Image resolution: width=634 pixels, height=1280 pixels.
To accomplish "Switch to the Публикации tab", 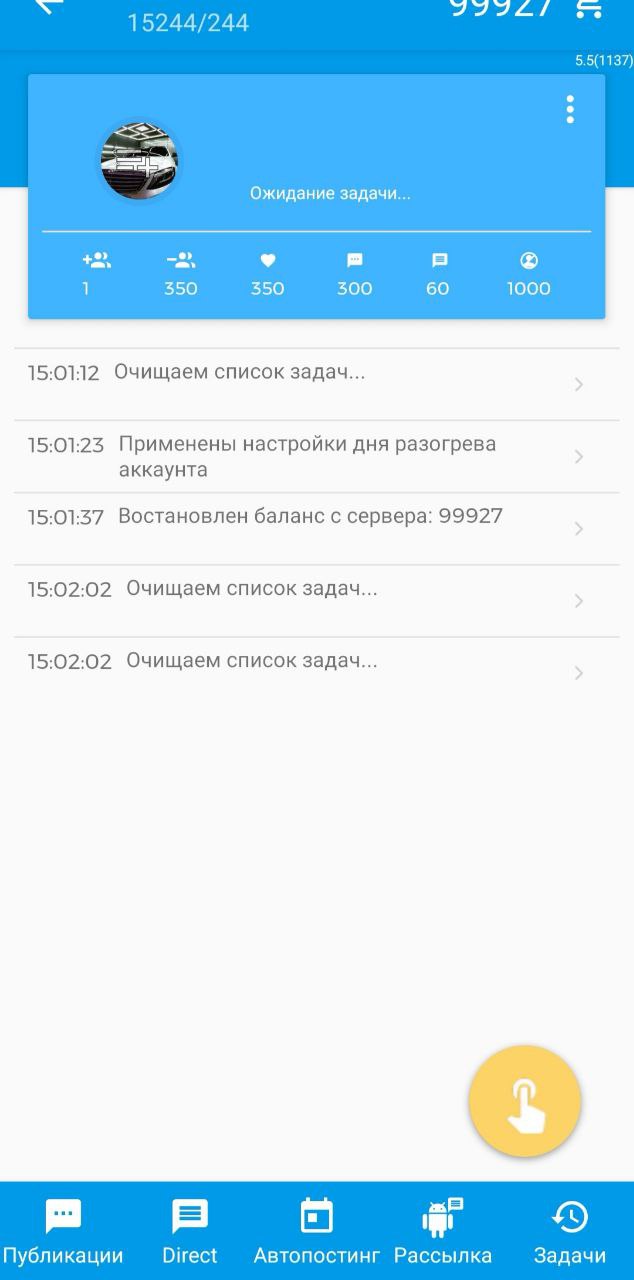I will pos(63,1231).
